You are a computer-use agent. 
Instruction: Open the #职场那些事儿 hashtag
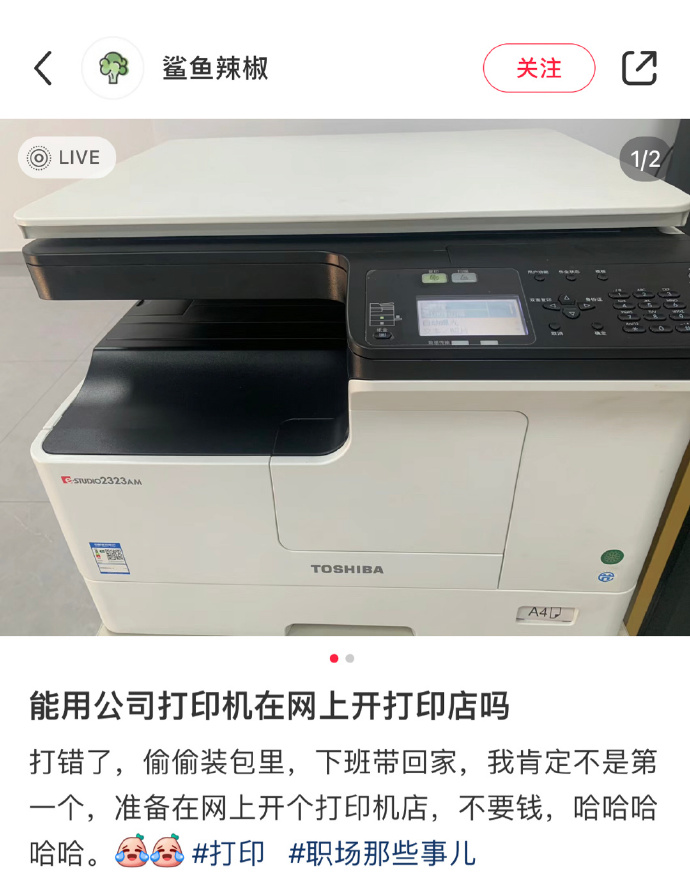382,853
